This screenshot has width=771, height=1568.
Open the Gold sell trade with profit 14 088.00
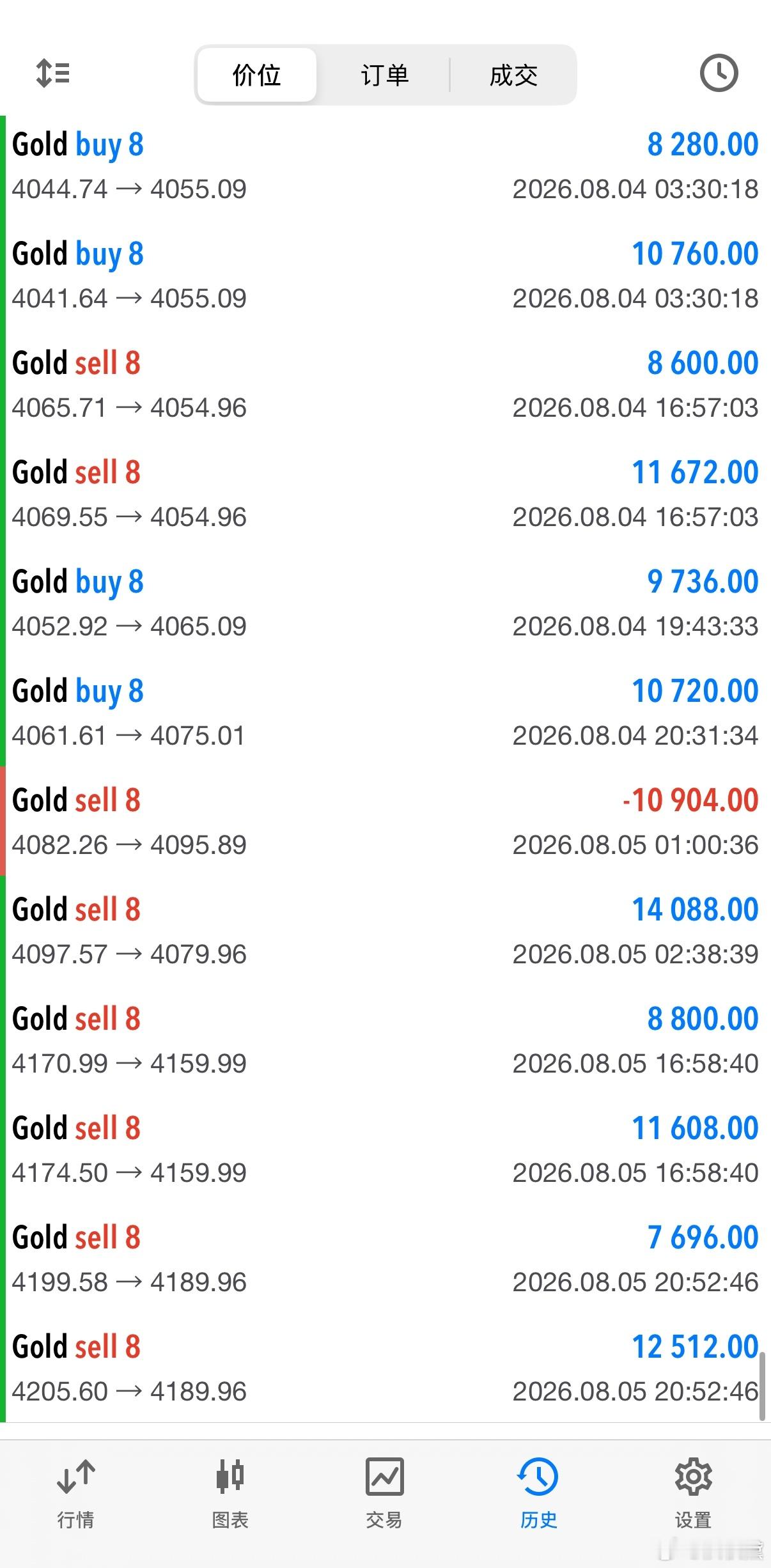[385, 931]
